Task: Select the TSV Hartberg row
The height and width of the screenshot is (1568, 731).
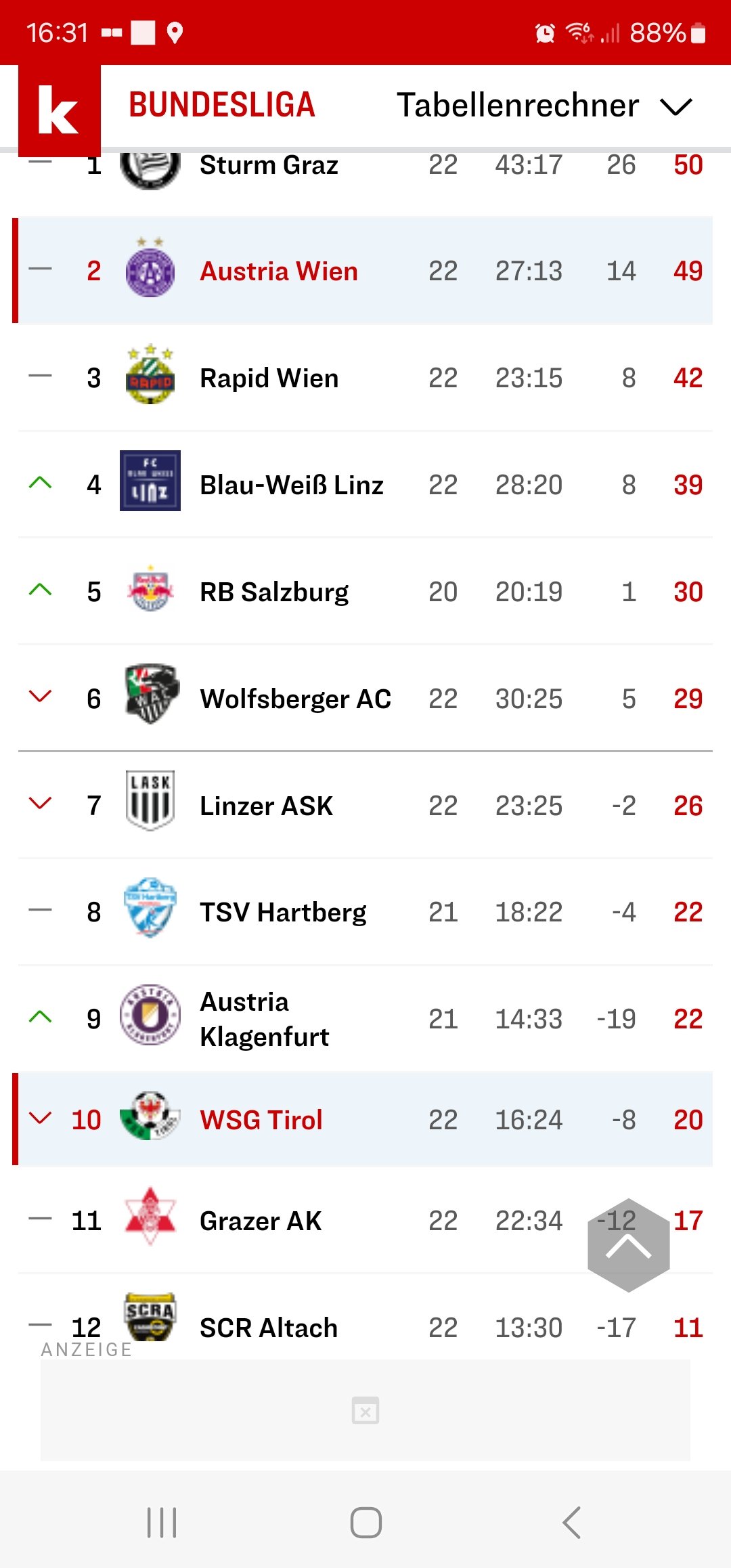Action: [x=283, y=913]
